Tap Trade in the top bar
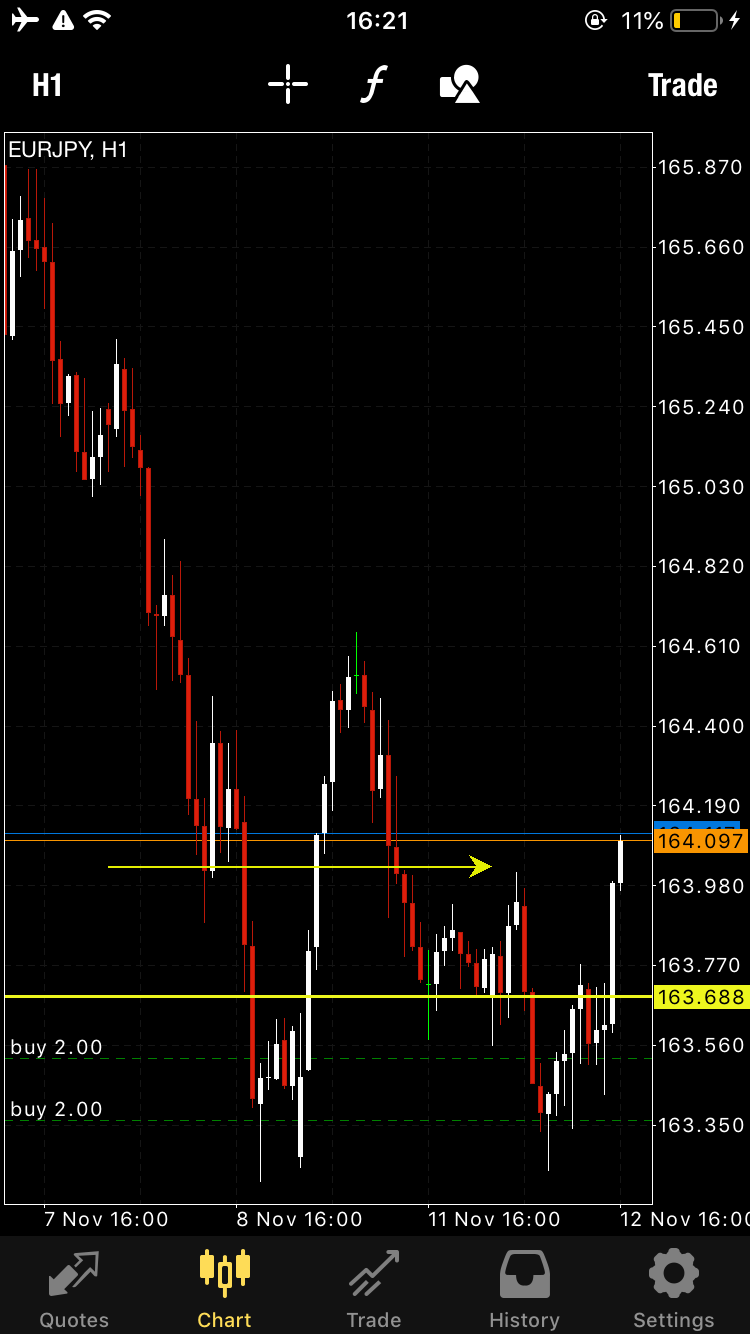 pyautogui.click(x=683, y=85)
